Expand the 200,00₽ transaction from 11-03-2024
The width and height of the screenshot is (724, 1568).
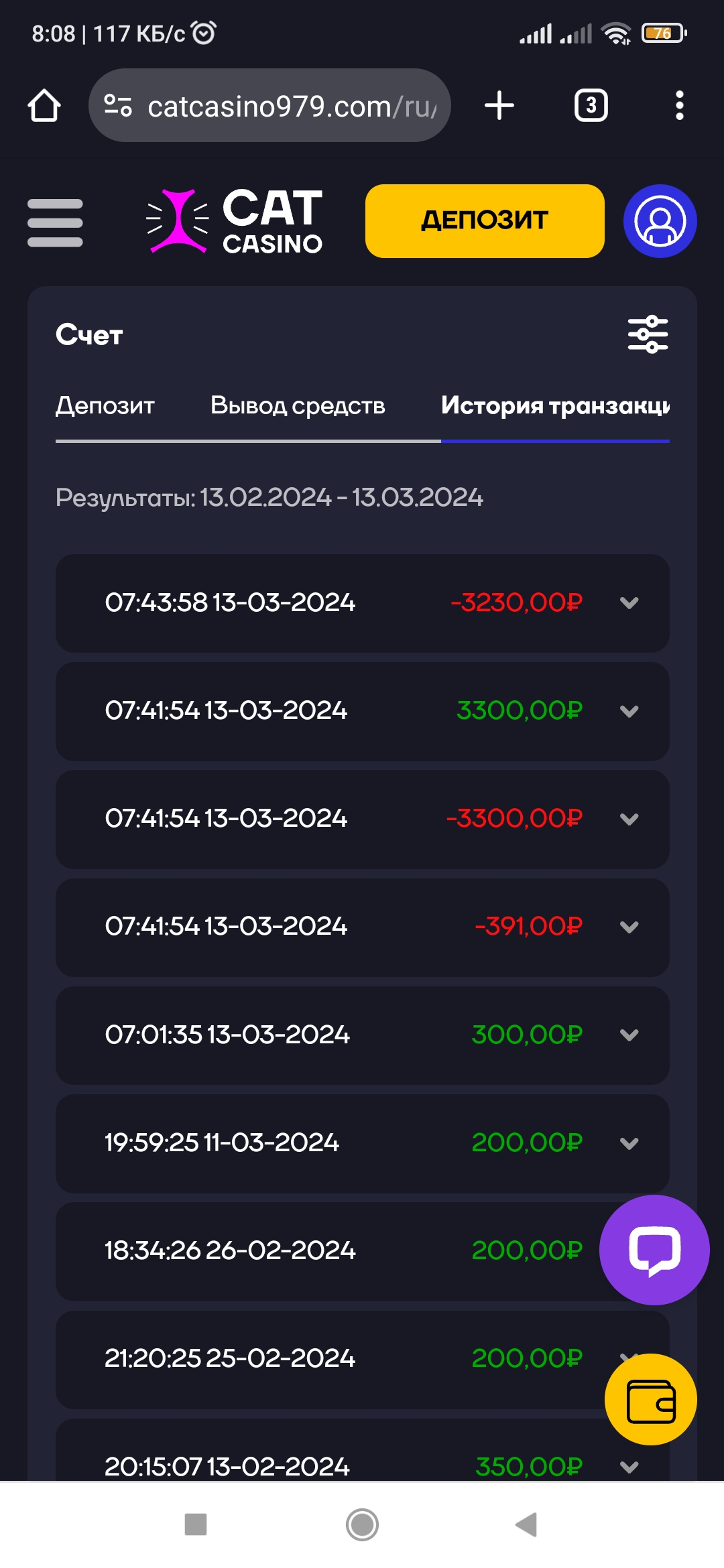coord(629,1143)
